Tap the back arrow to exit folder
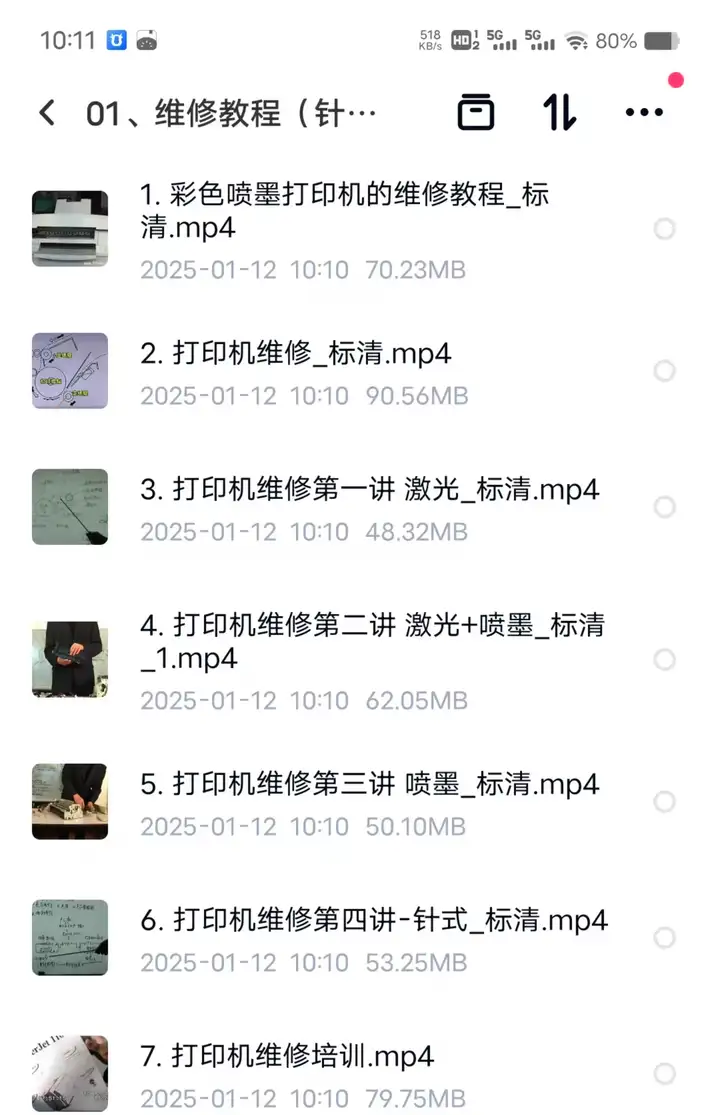The image size is (720, 1115). (x=46, y=112)
